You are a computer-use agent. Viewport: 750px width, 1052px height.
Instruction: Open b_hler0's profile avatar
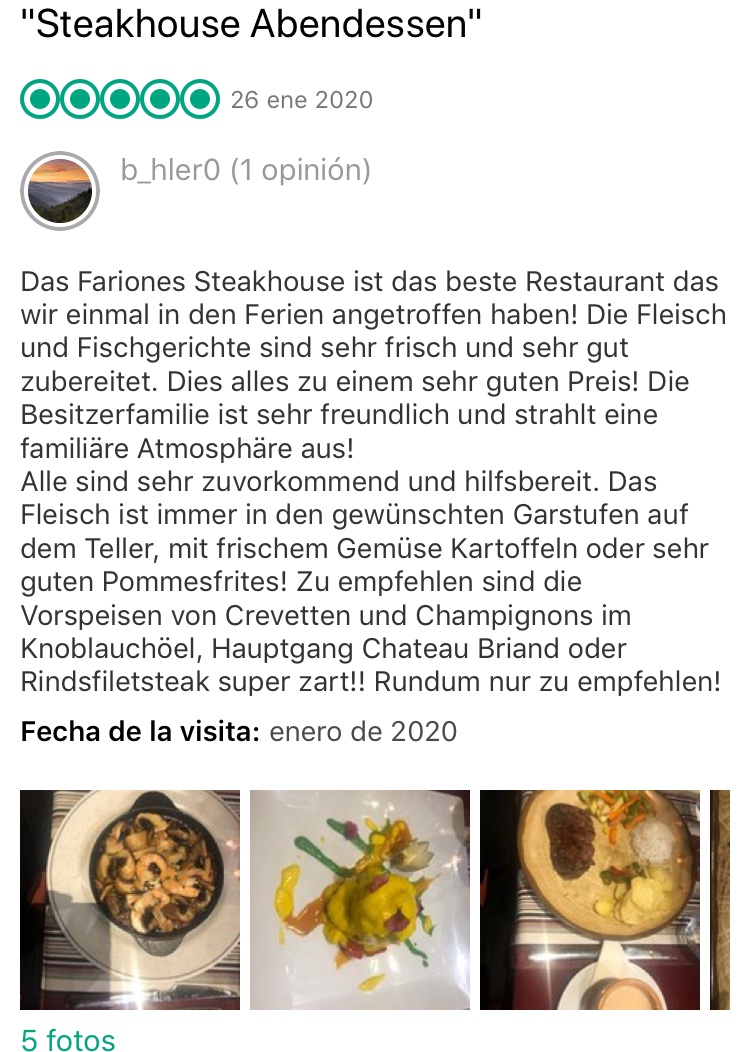point(60,190)
